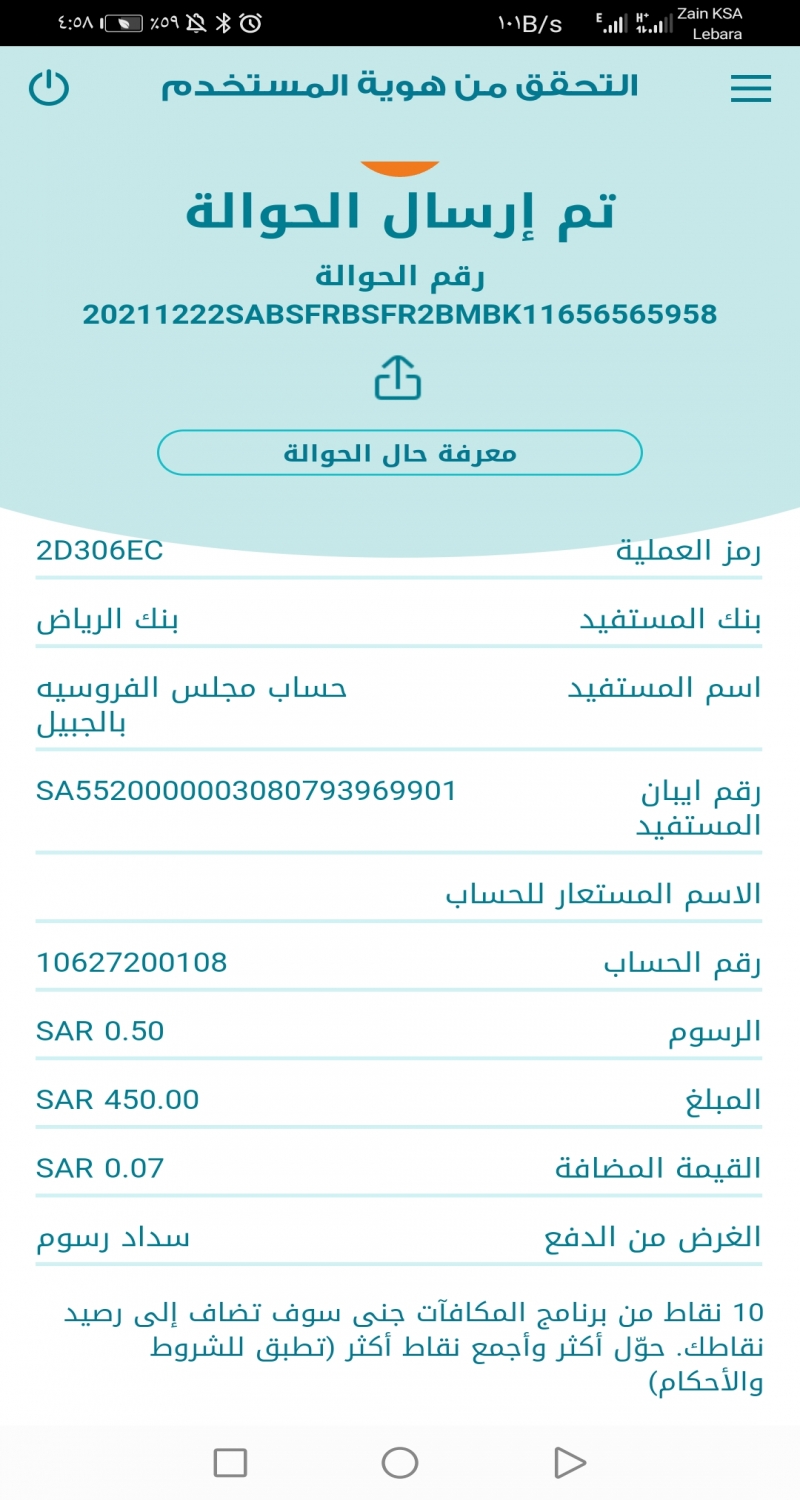Go back using the system back button

569,1463
